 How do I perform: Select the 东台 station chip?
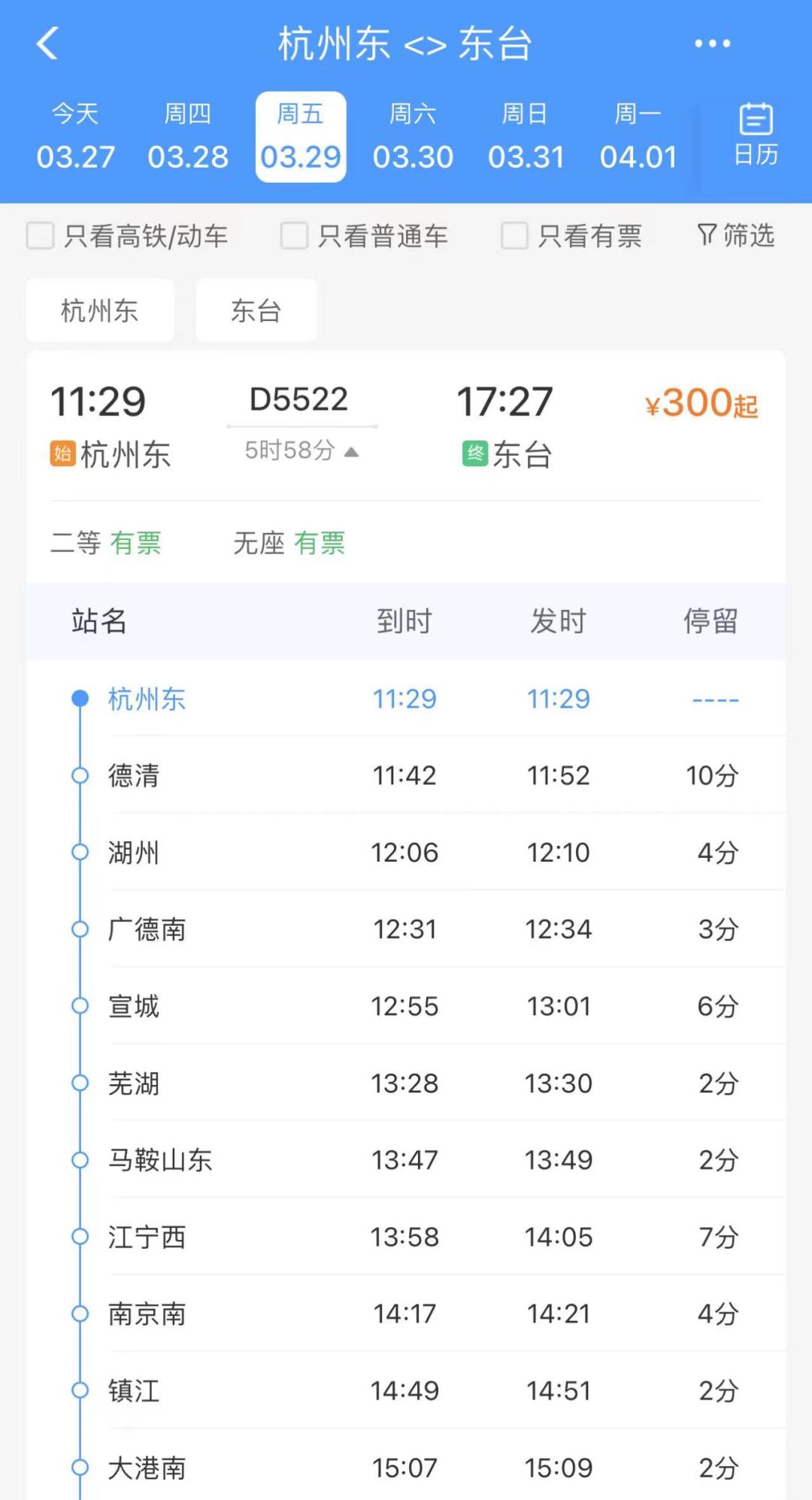tap(256, 311)
